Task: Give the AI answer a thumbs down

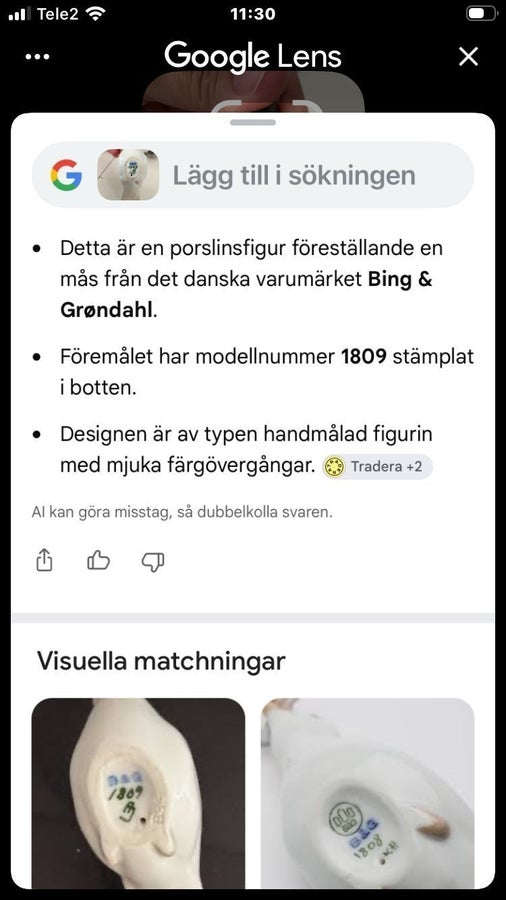Action: pos(153,561)
